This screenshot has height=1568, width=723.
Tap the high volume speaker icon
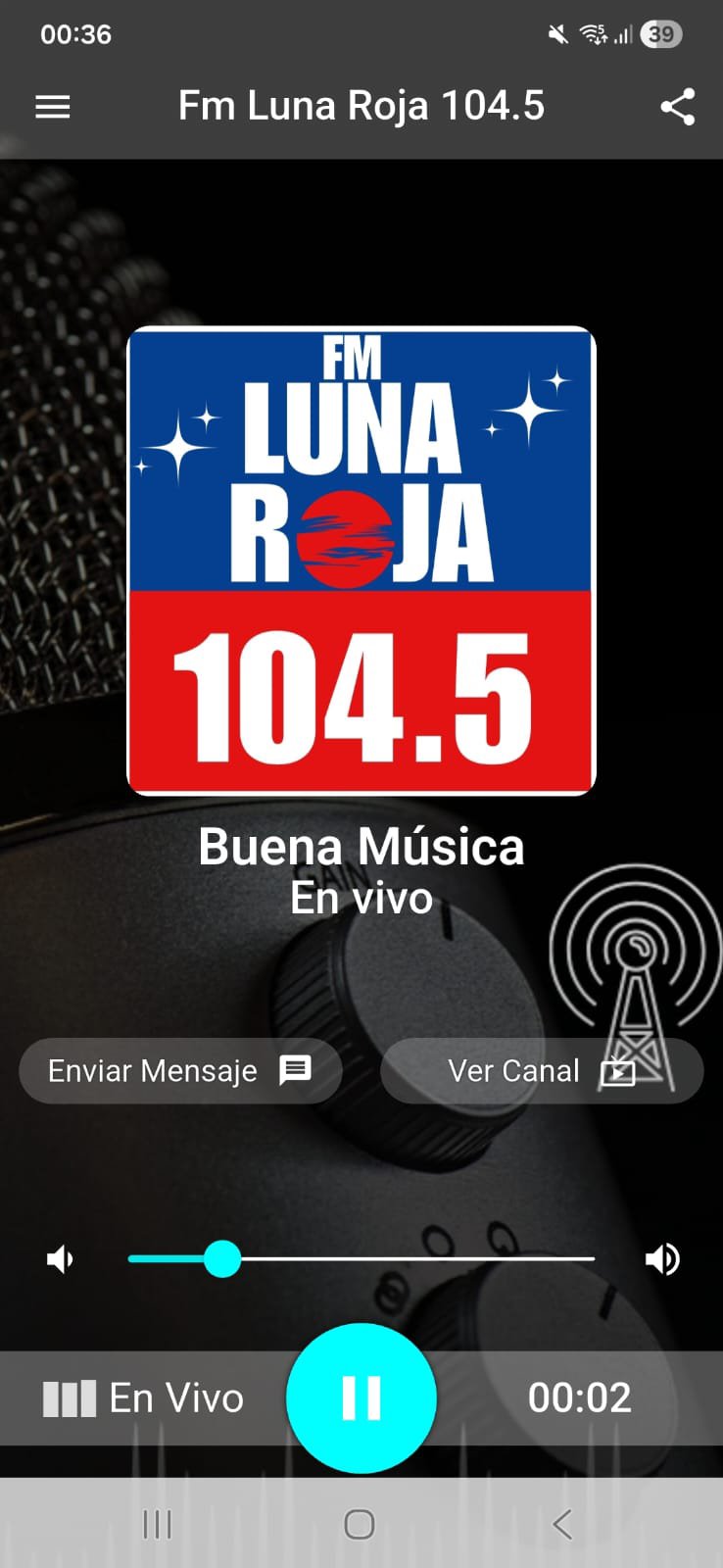click(x=662, y=1259)
